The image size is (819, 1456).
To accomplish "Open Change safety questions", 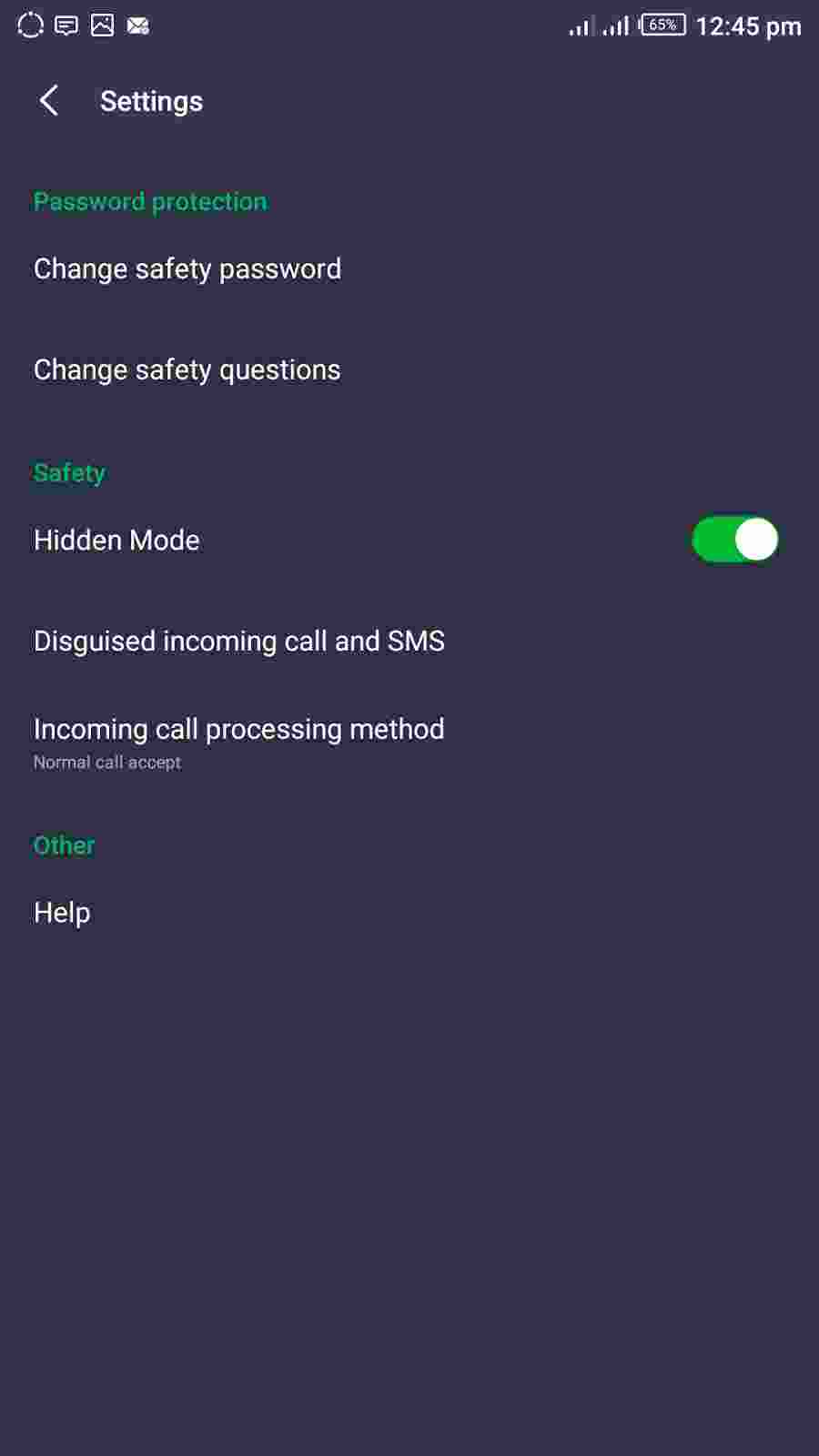I will [187, 370].
